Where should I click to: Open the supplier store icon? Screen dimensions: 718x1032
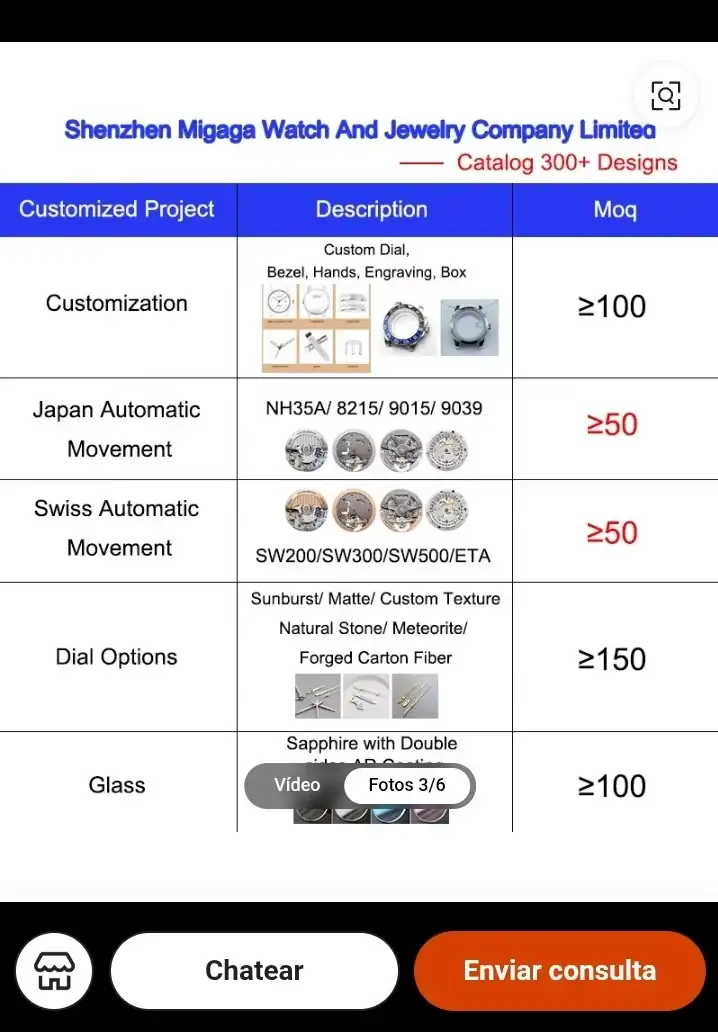pos(55,970)
